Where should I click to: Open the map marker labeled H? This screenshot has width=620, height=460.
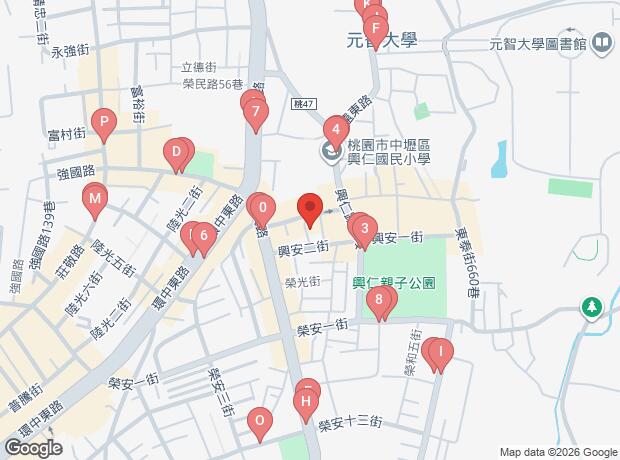pos(306,405)
